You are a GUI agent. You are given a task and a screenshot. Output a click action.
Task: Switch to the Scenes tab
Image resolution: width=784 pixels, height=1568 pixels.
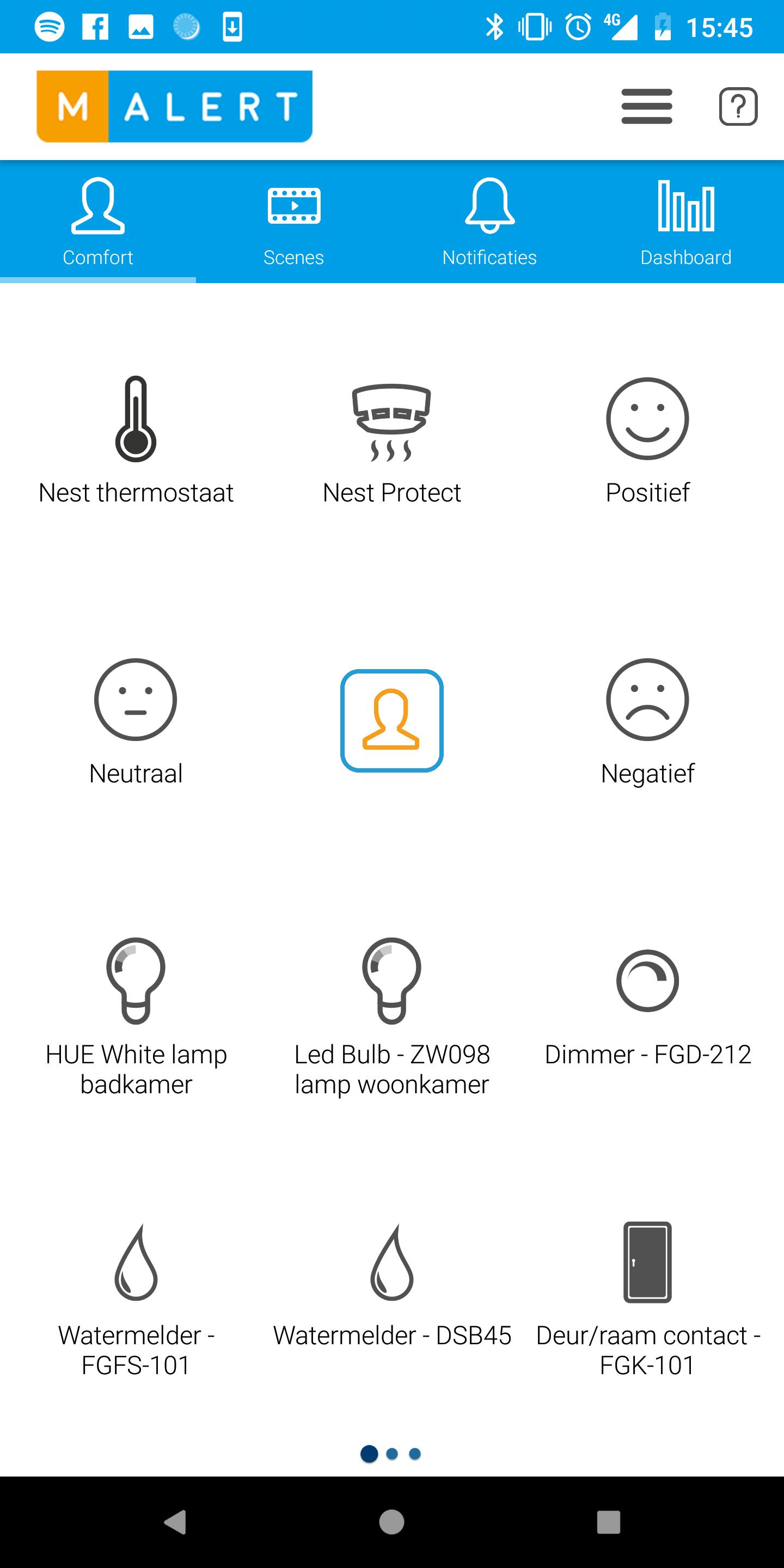click(294, 222)
